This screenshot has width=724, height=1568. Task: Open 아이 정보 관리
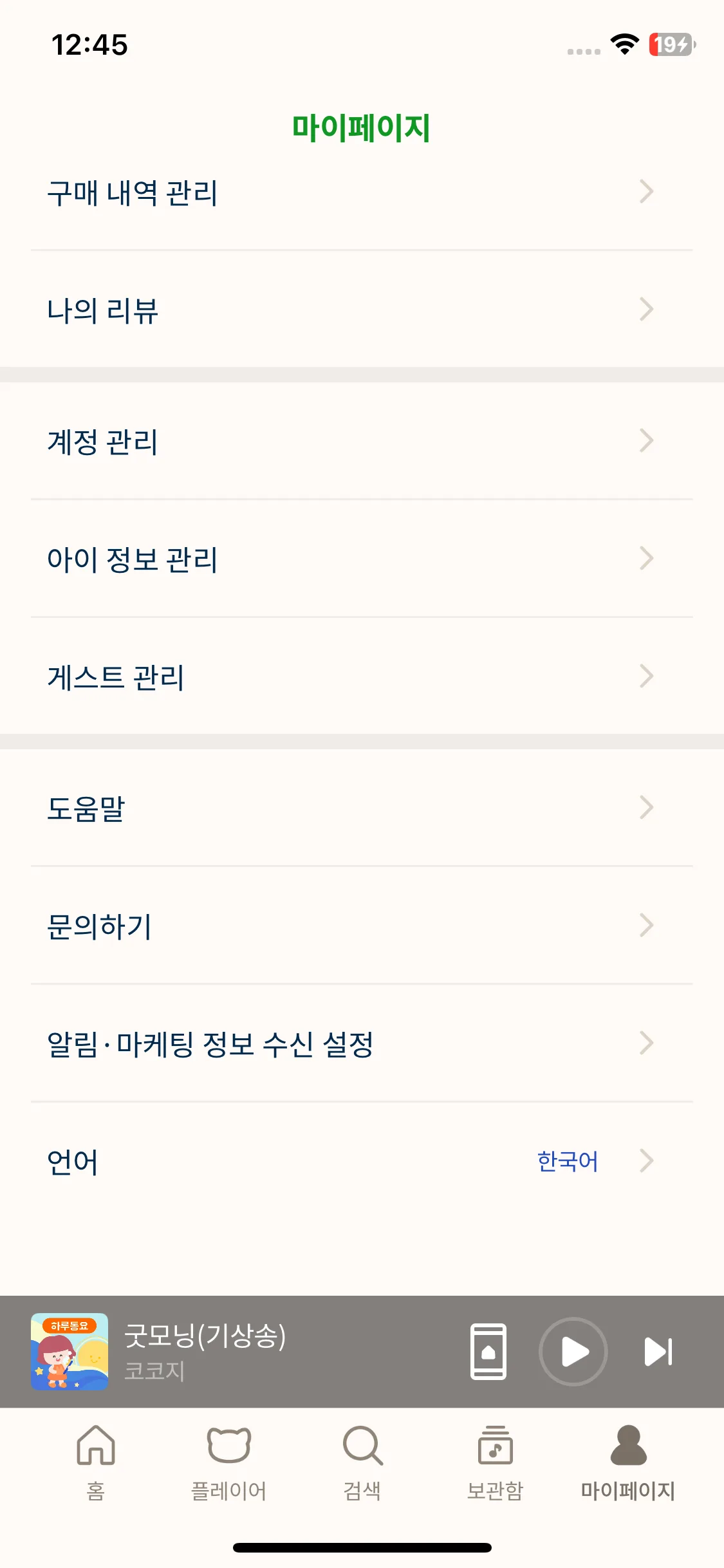point(646,559)
